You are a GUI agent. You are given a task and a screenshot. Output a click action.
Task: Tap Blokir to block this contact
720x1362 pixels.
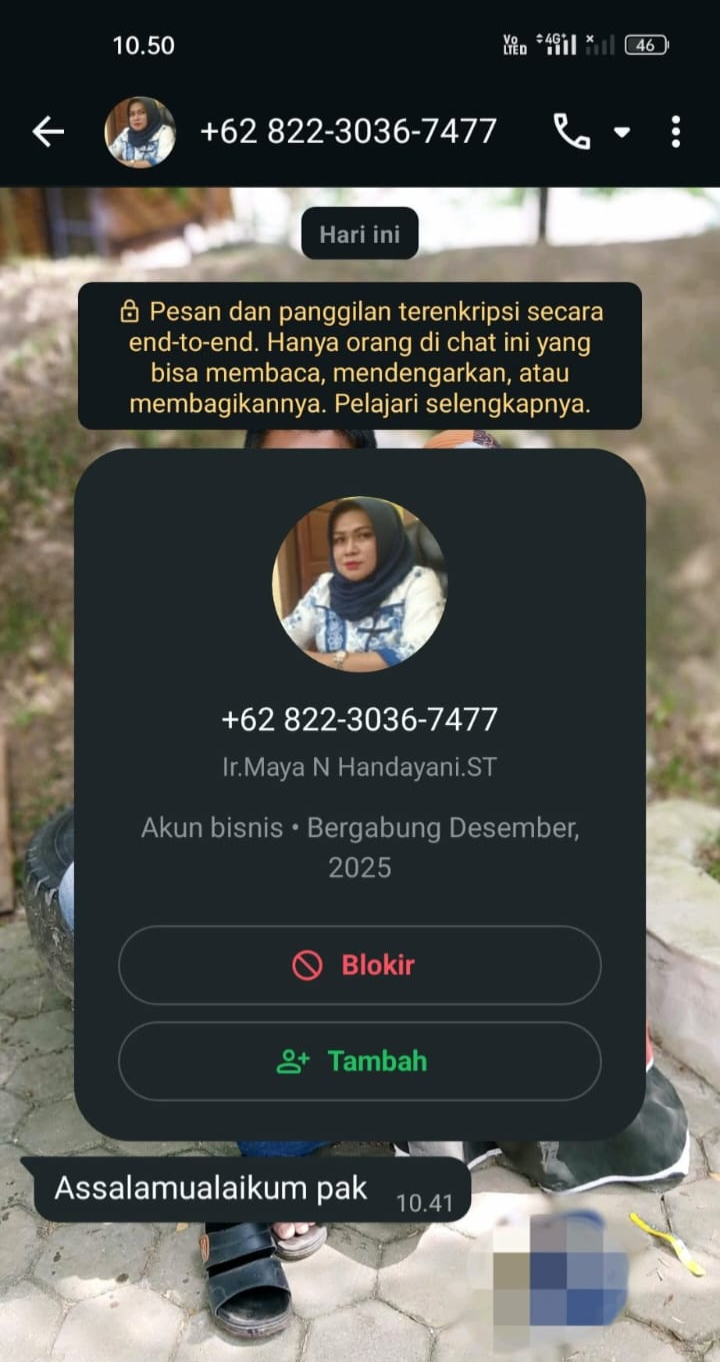click(360, 964)
